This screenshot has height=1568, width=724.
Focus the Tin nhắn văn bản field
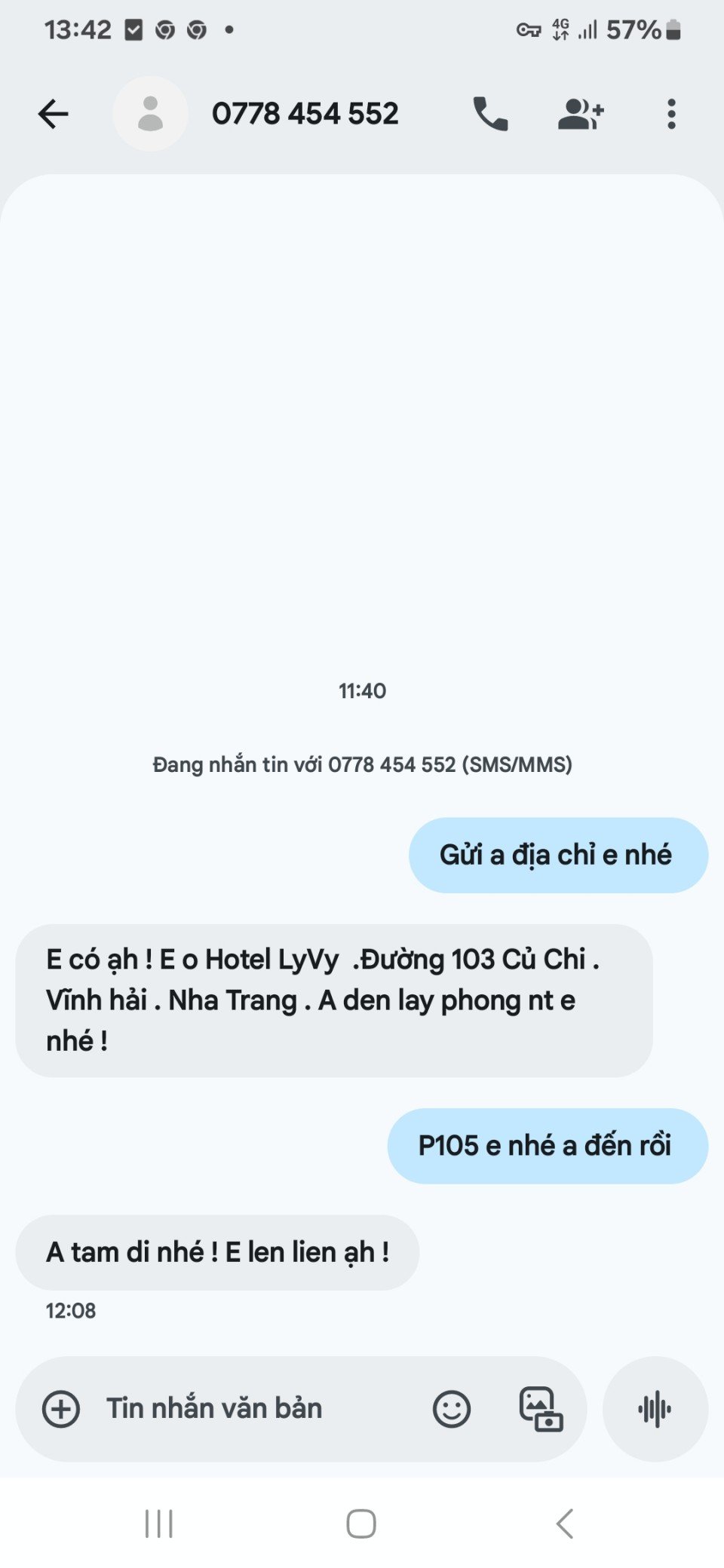249,1409
